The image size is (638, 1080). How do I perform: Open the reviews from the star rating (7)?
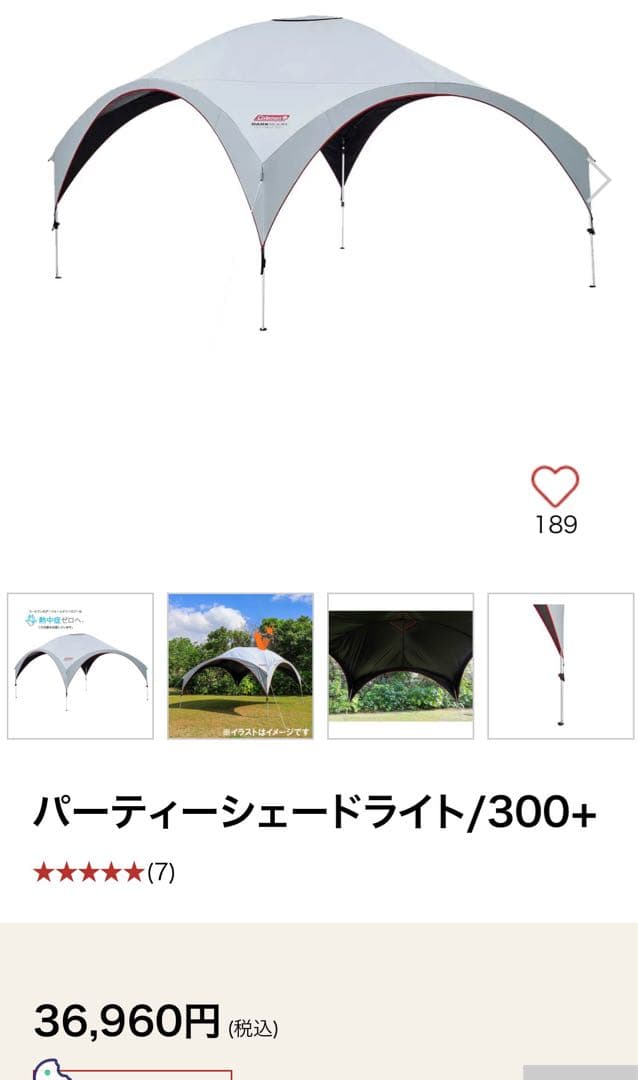click(x=104, y=872)
